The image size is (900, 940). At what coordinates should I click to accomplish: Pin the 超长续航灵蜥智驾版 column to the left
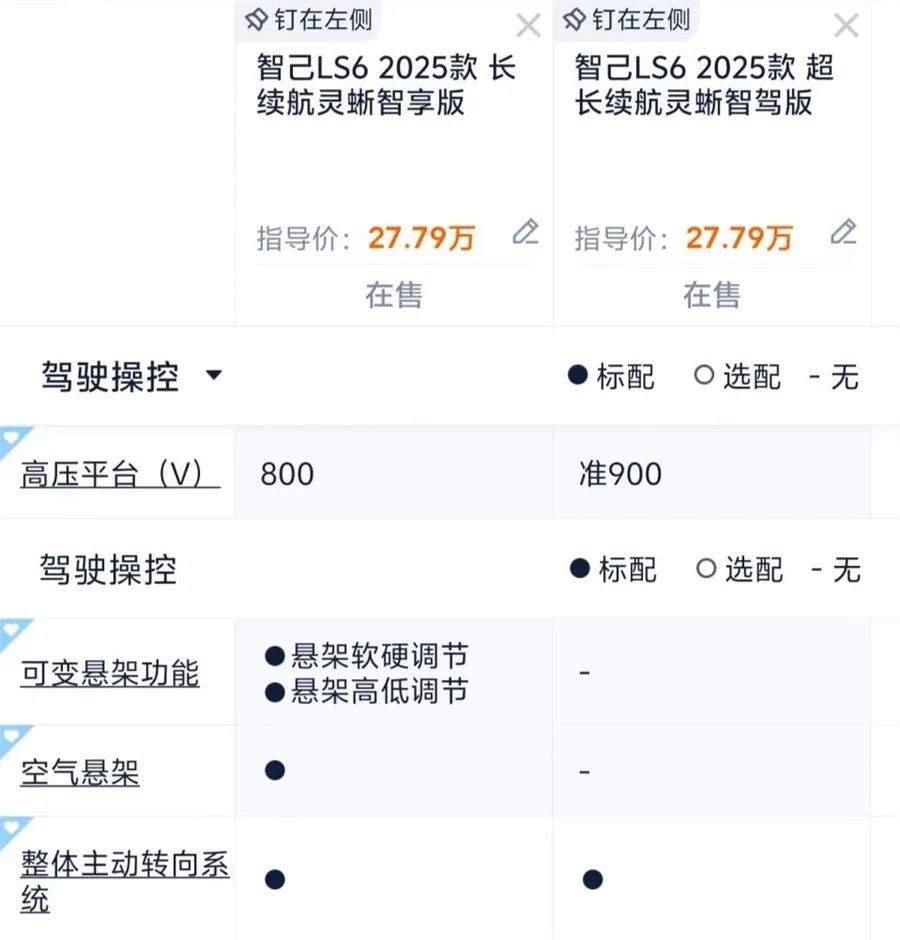pos(626,19)
